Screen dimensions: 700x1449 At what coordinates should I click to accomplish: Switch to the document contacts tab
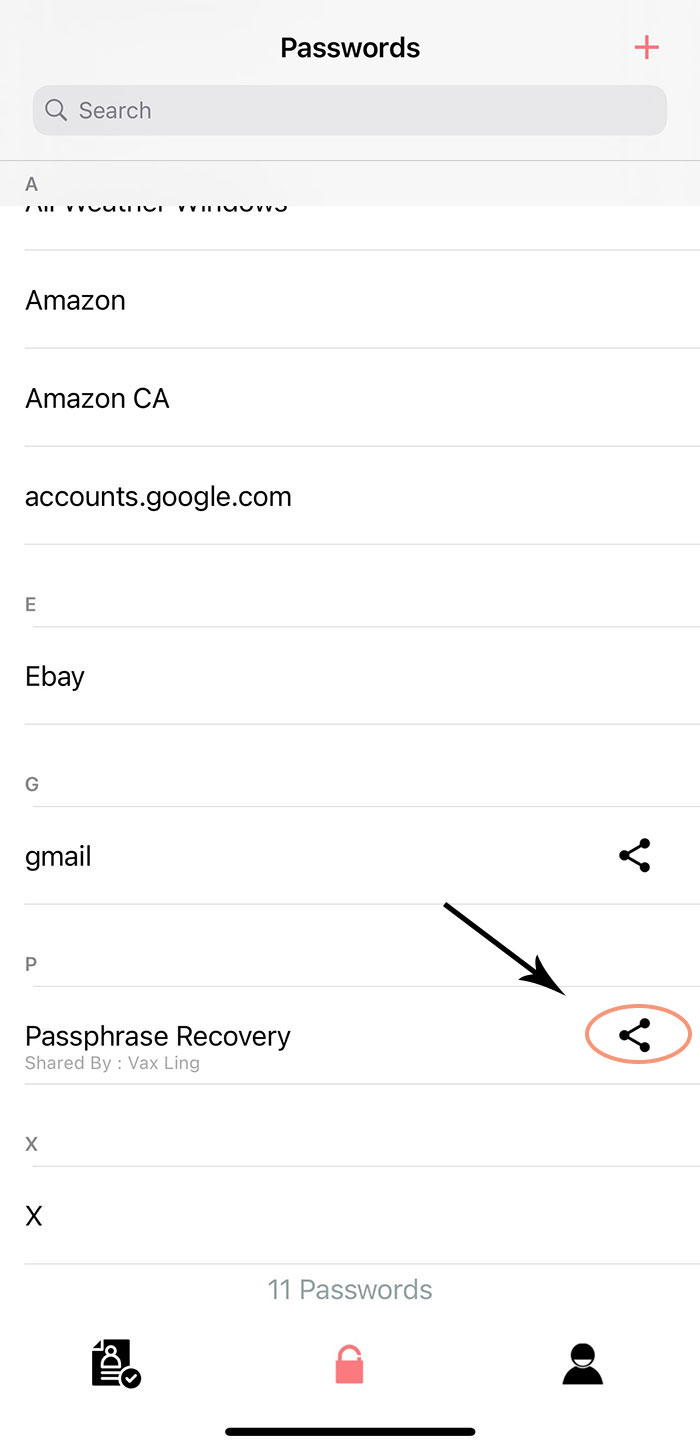pyautogui.click(x=116, y=1363)
